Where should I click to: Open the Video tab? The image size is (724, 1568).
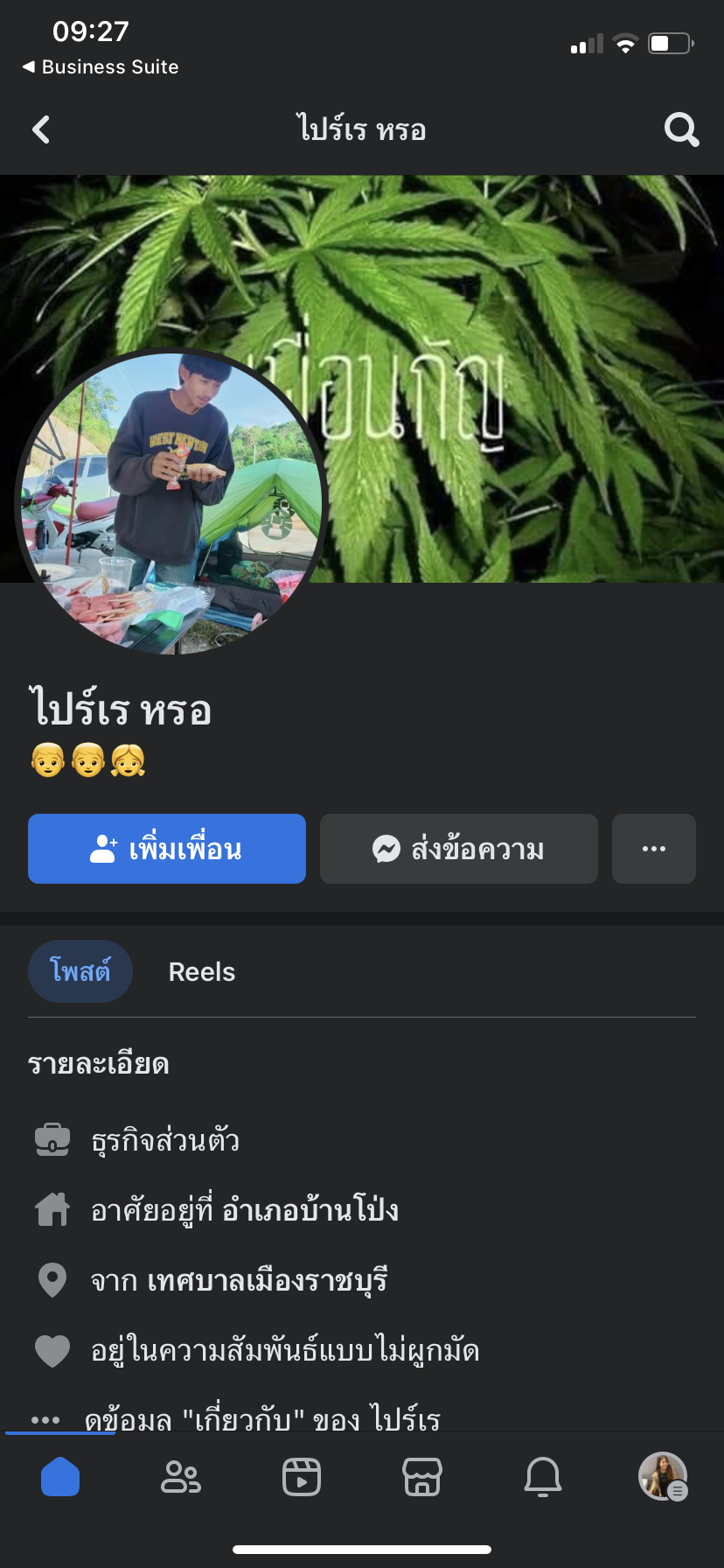click(302, 1477)
